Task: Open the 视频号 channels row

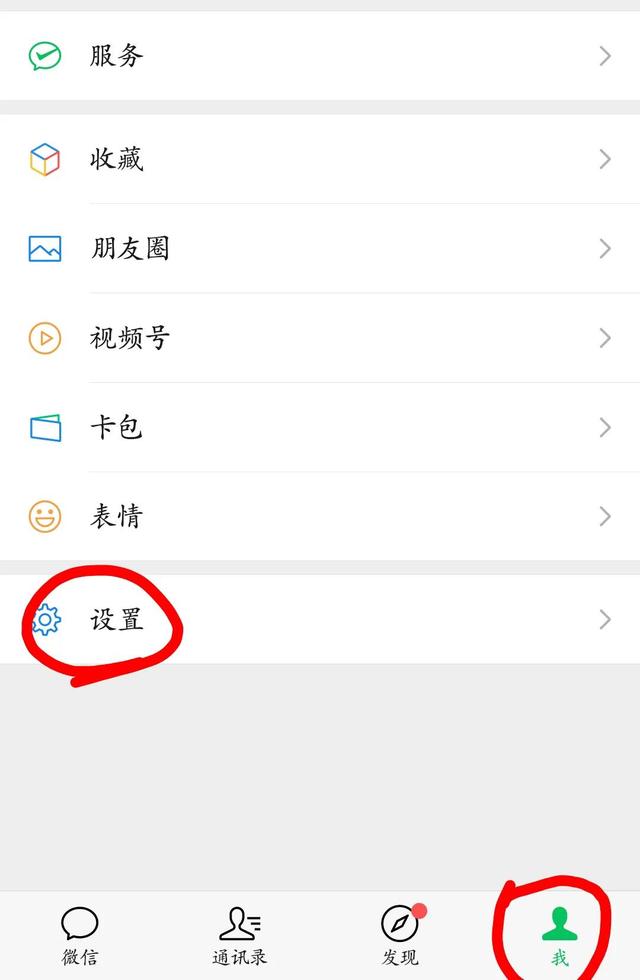Action: point(320,338)
